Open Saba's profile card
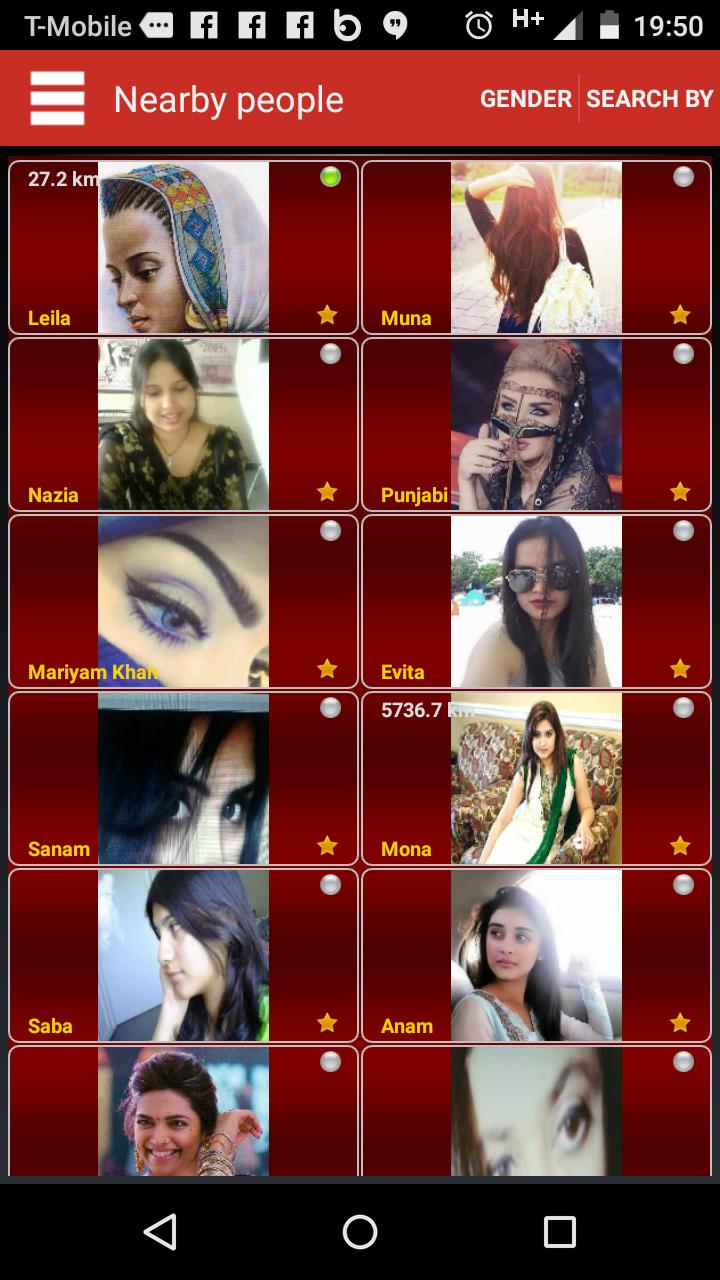720x1280 pixels. click(x=183, y=955)
